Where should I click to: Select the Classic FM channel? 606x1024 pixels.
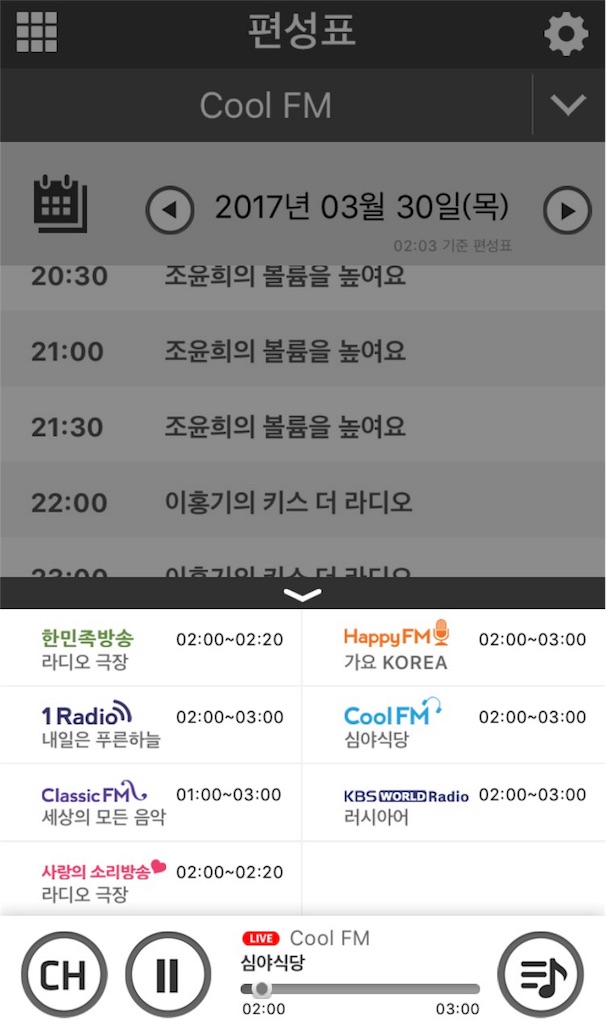point(151,805)
